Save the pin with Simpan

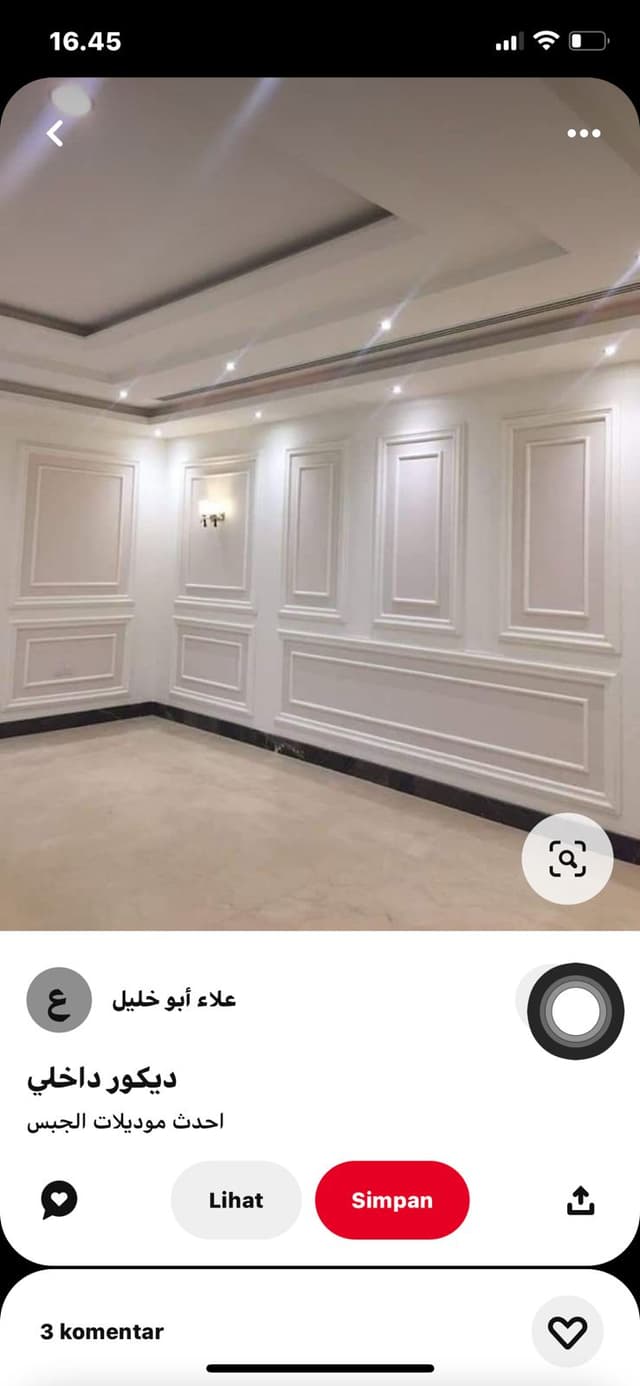(392, 1200)
